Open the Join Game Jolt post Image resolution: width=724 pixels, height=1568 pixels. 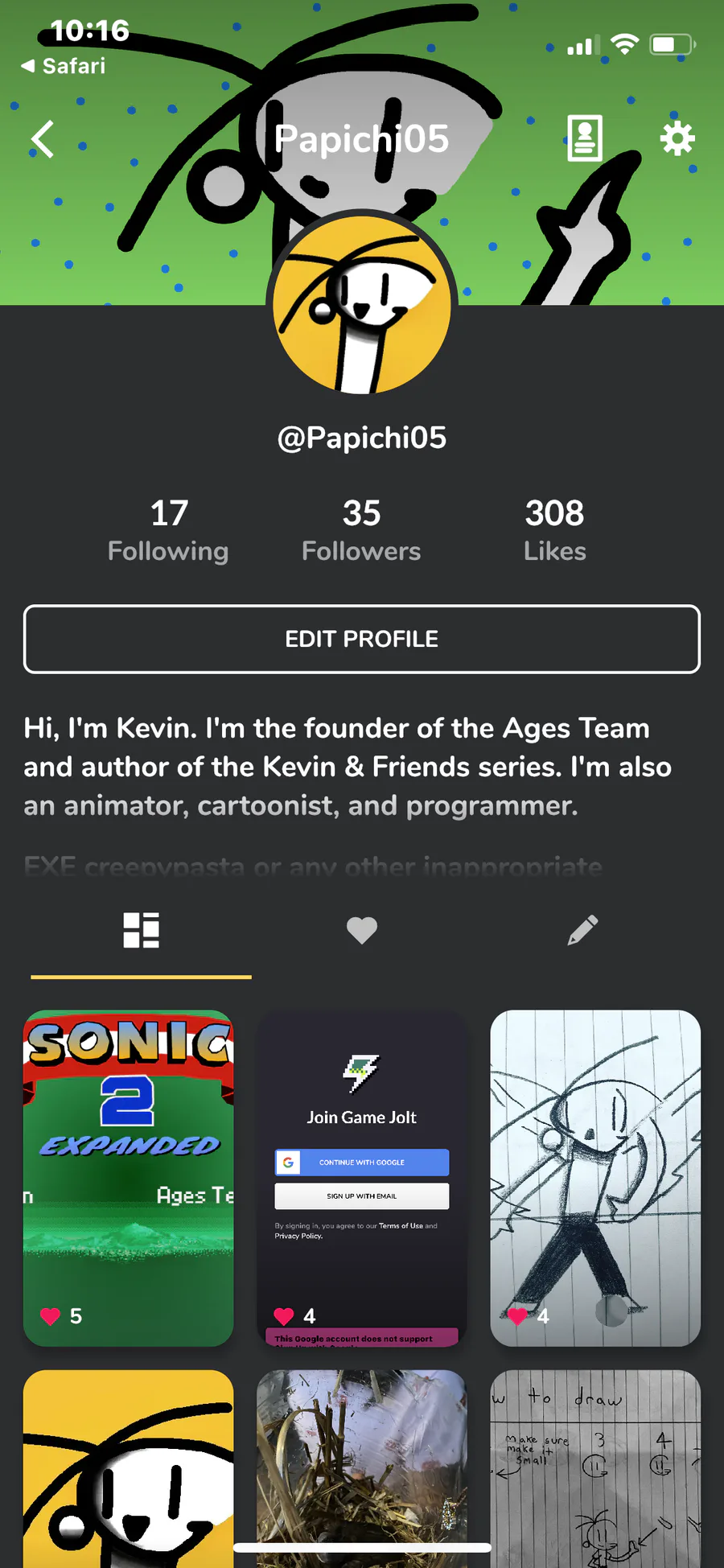pos(362,1177)
